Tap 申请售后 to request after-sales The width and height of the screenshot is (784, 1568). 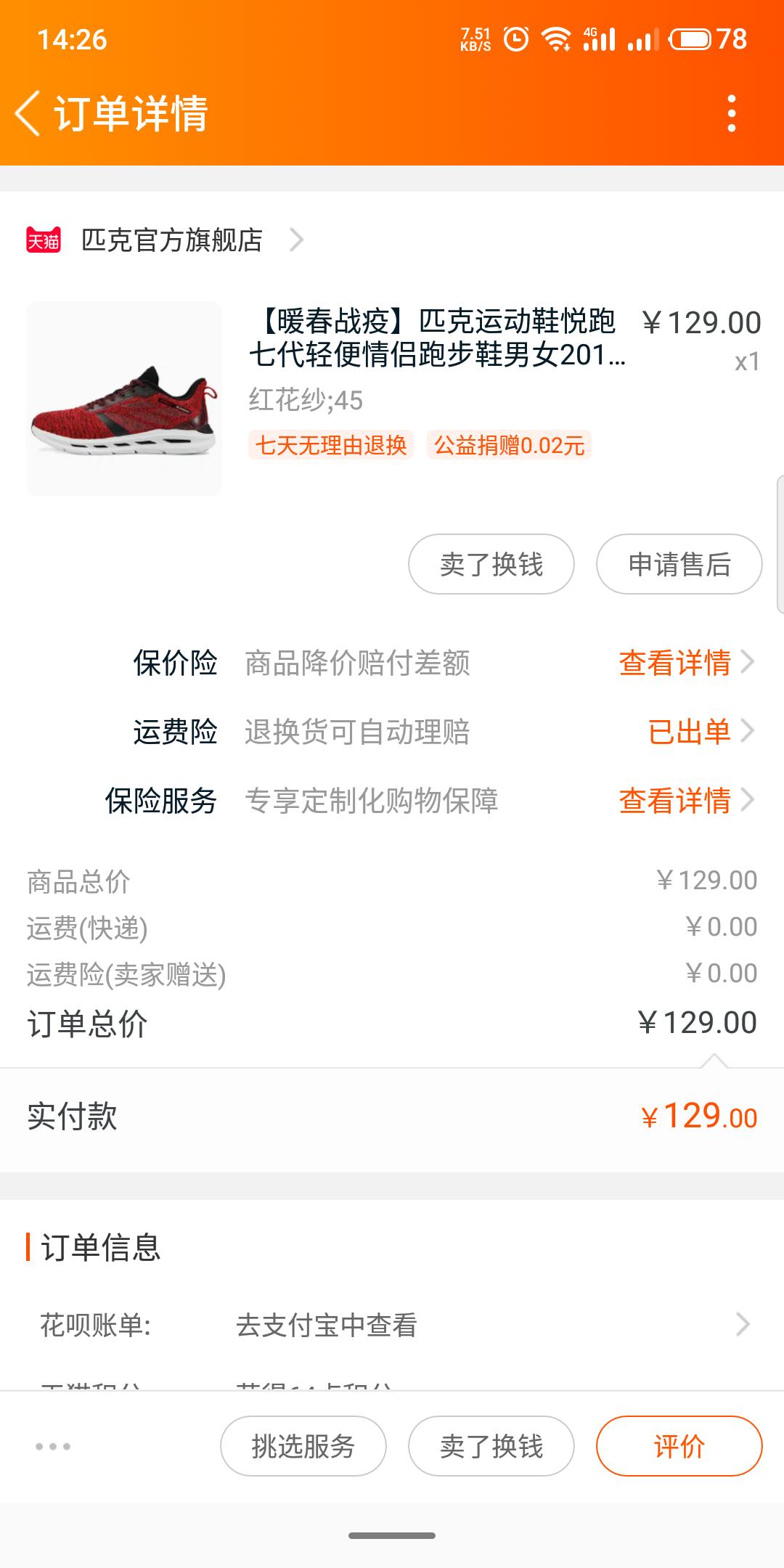[679, 565]
